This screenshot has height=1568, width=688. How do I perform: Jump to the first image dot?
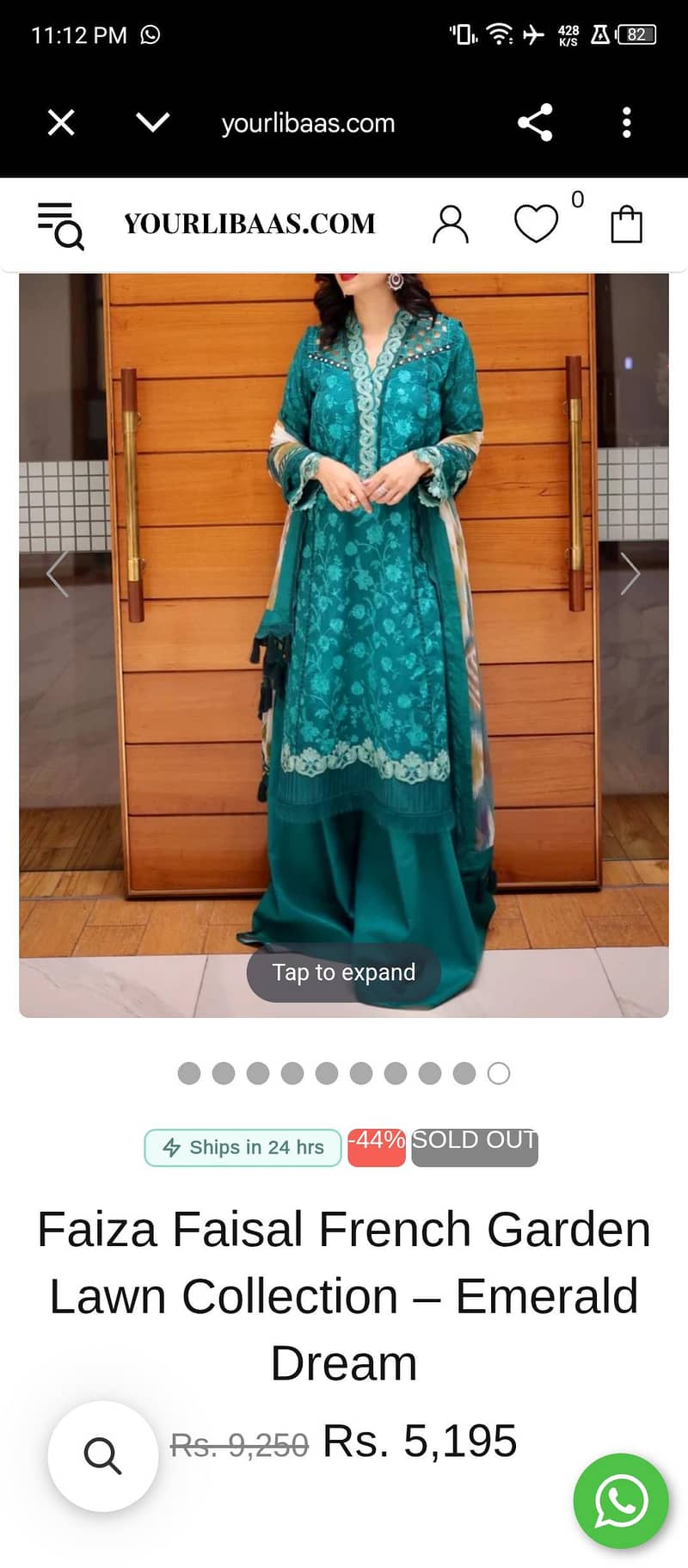click(x=189, y=1073)
